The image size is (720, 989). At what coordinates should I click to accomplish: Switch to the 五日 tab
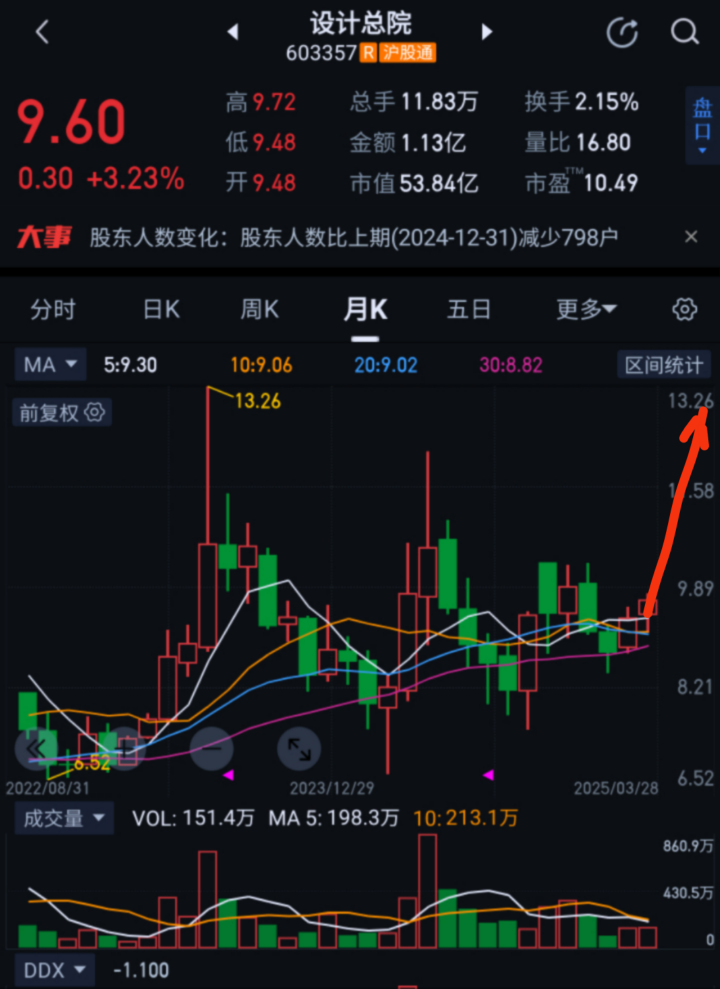tap(468, 310)
